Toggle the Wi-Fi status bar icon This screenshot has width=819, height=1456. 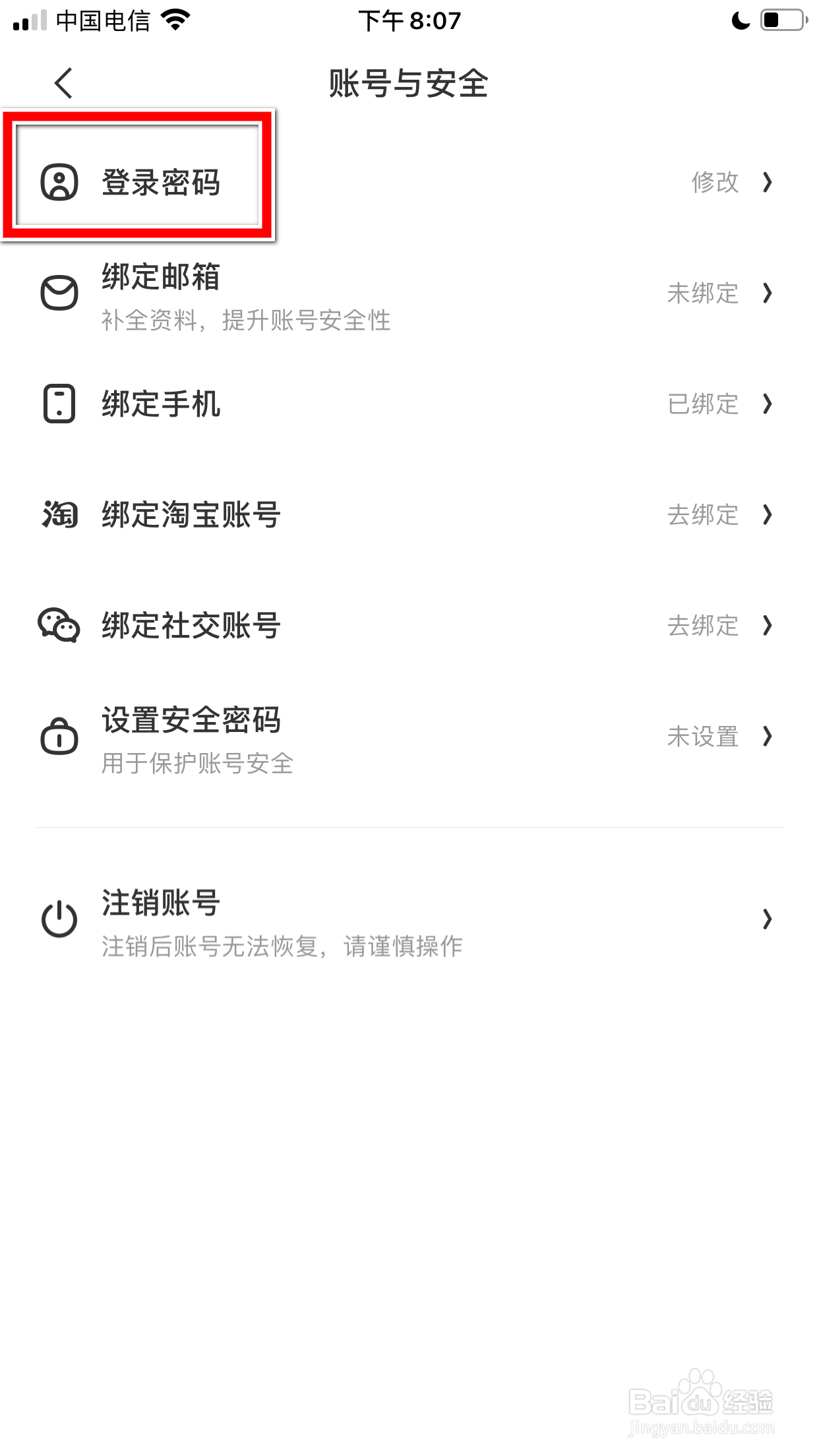174,20
